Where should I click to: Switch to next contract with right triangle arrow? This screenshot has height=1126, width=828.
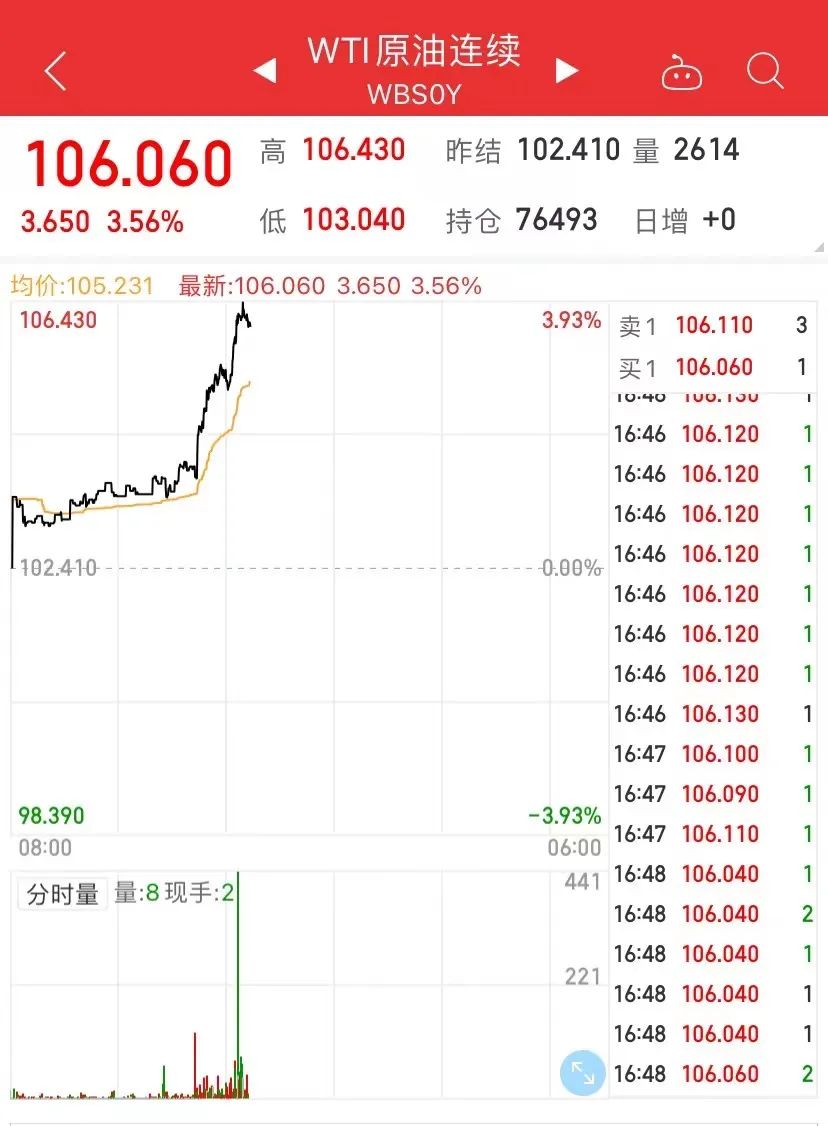567,70
